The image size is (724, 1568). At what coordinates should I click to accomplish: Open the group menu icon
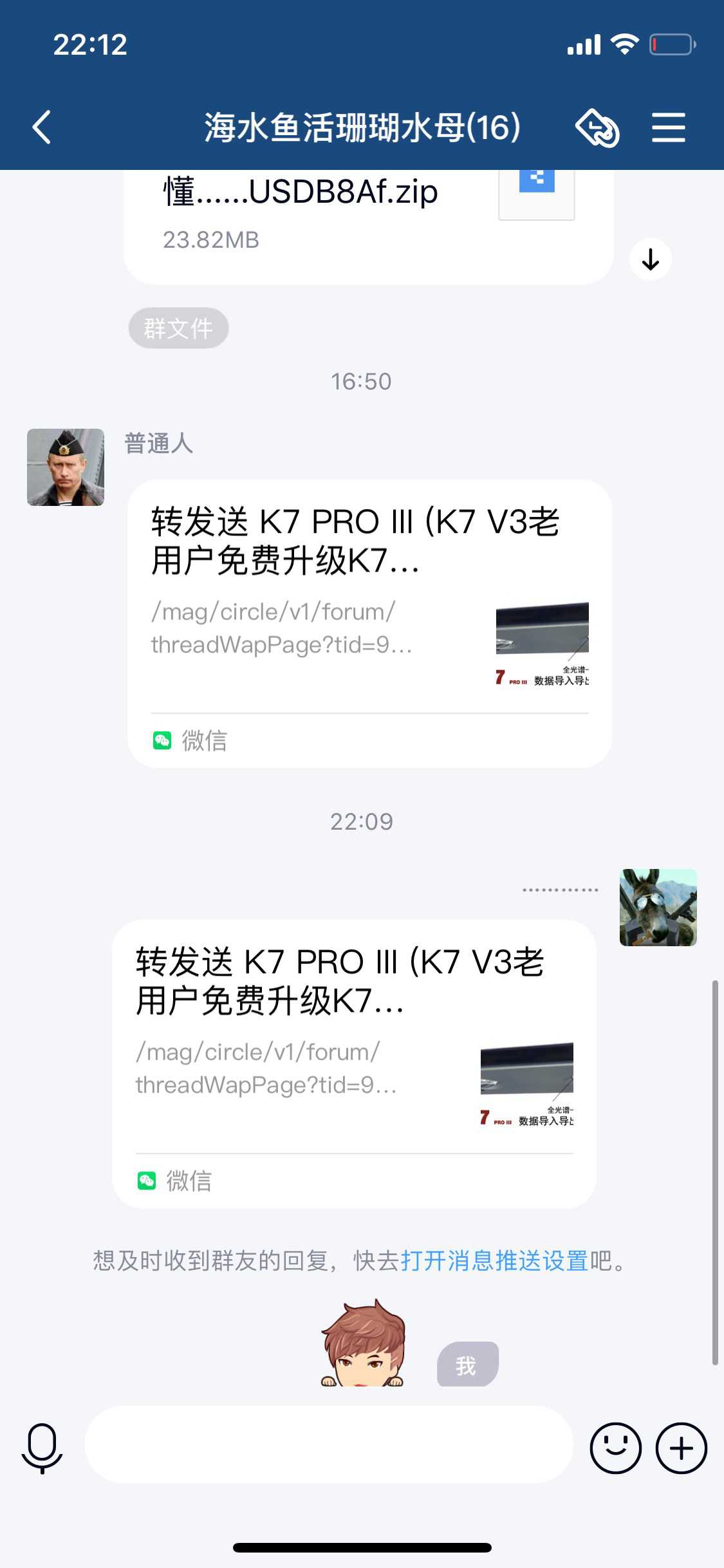point(668,127)
